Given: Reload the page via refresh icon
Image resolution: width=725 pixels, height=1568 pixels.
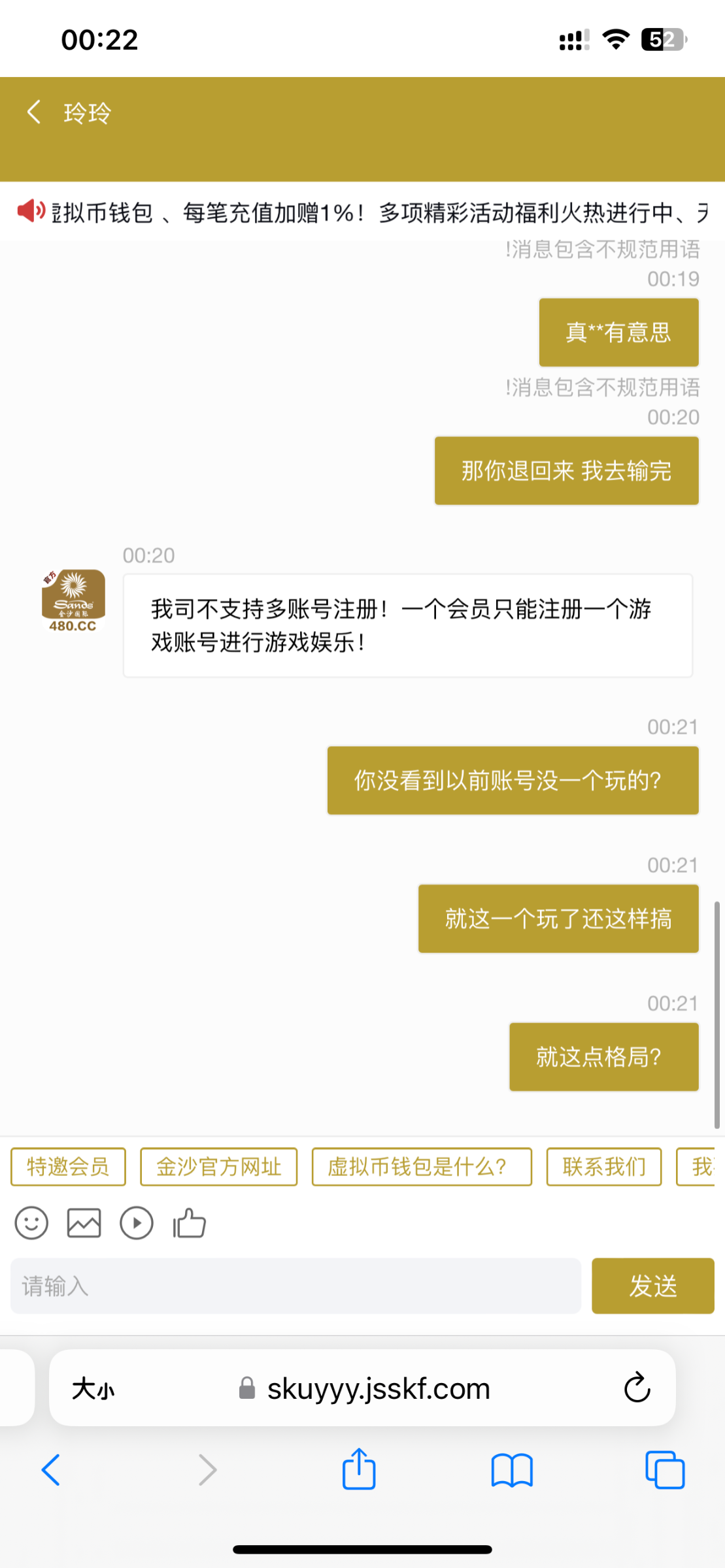Looking at the screenshot, I should point(635,1388).
